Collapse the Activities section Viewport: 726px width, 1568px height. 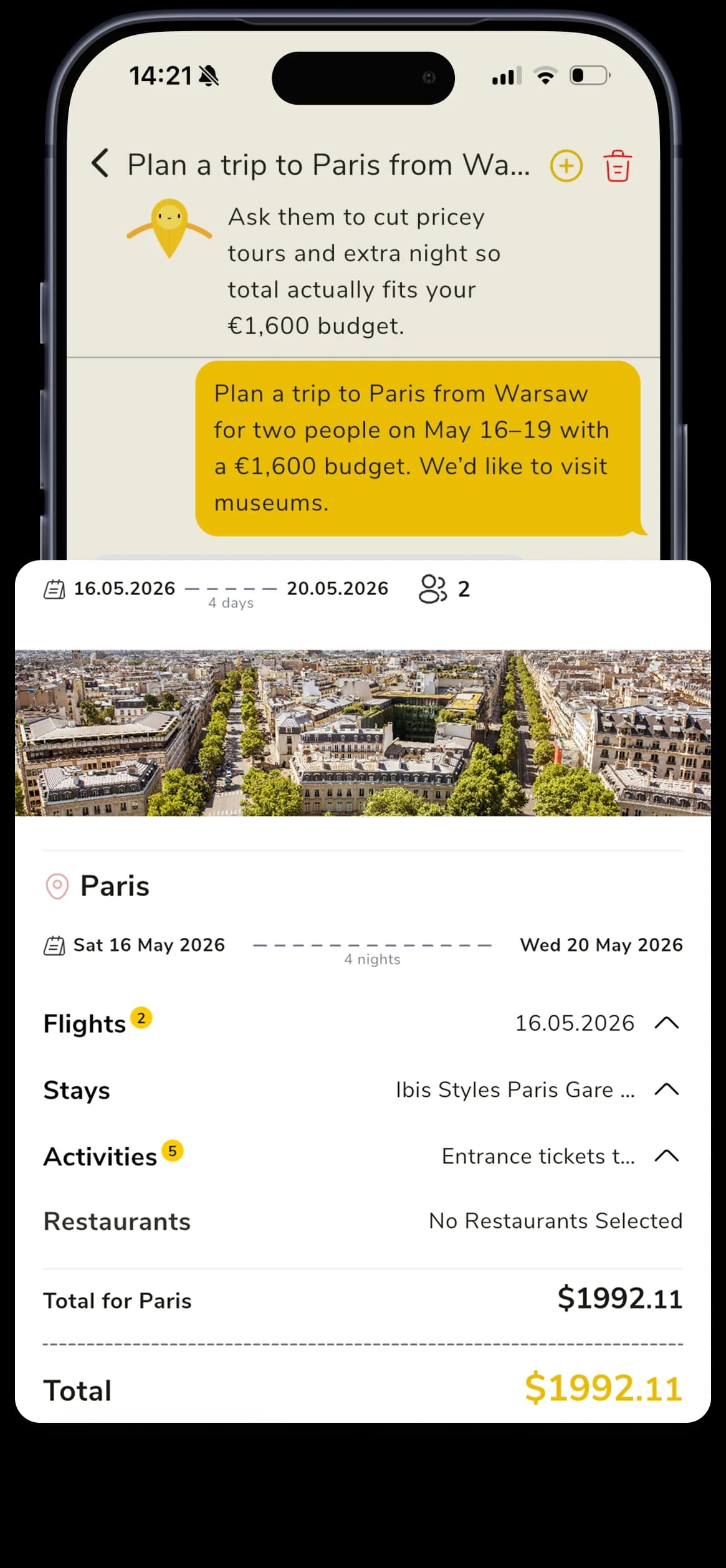coord(668,1156)
